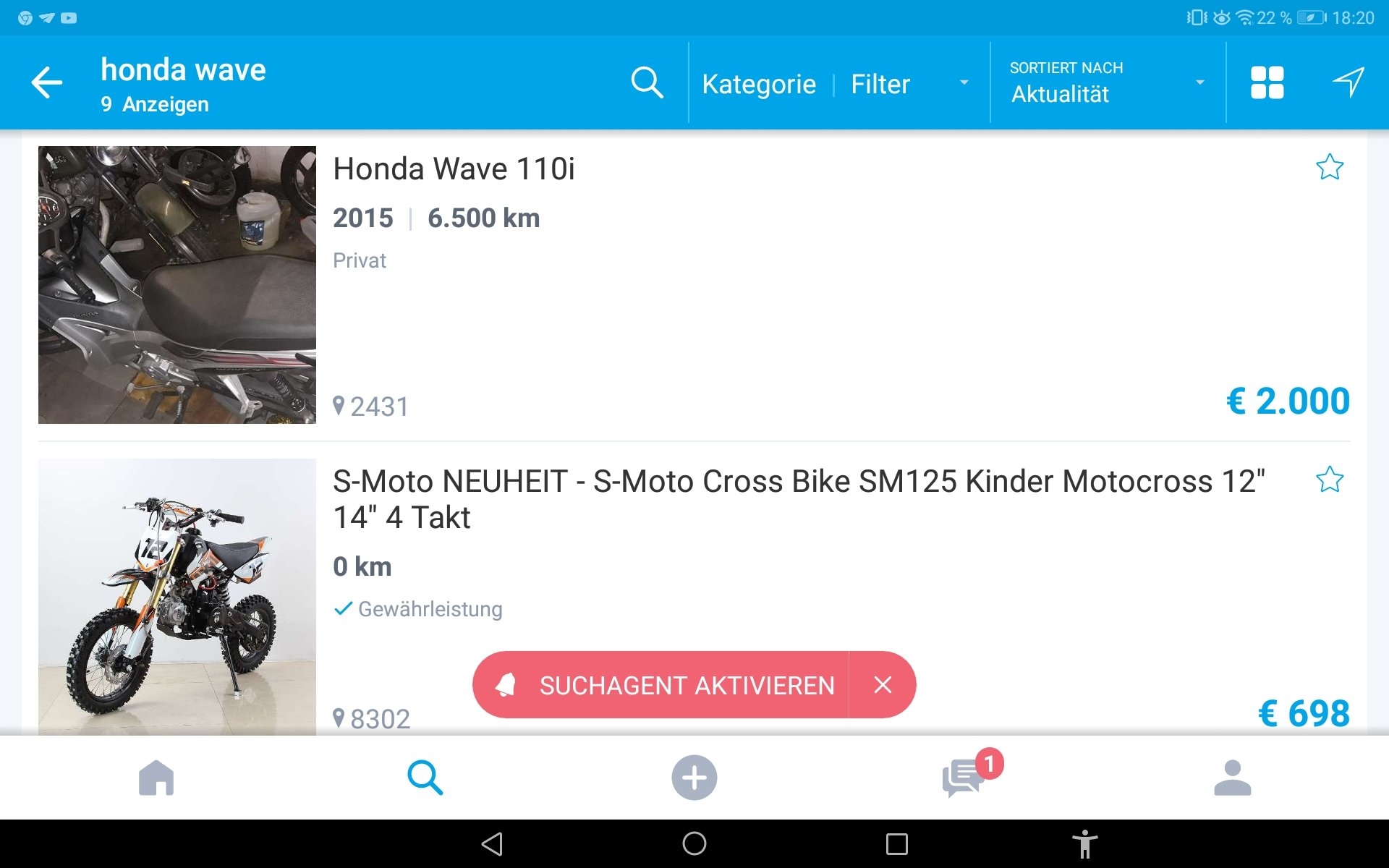Open the search magnifier in the top bar
The width and height of the screenshot is (1389, 868).
[647, 82]
